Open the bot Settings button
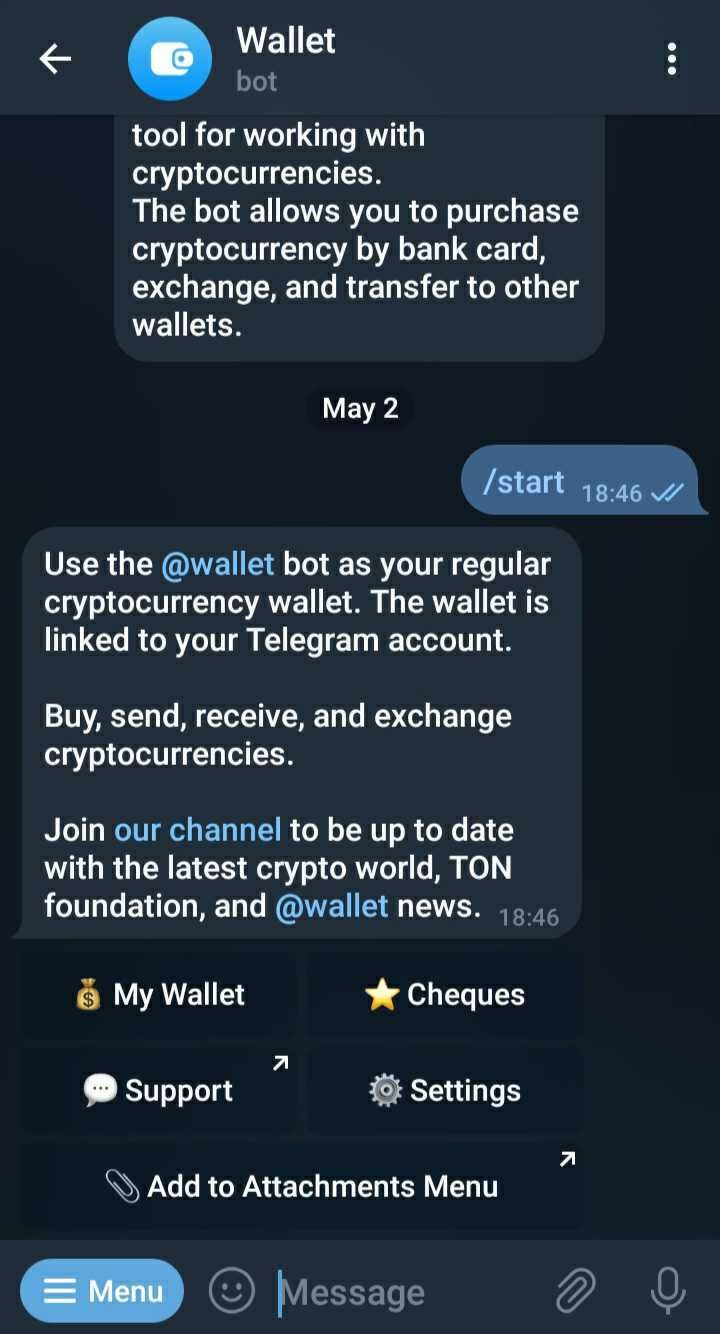Viewport: 720px width, 1334px height. coord(445,1090)
